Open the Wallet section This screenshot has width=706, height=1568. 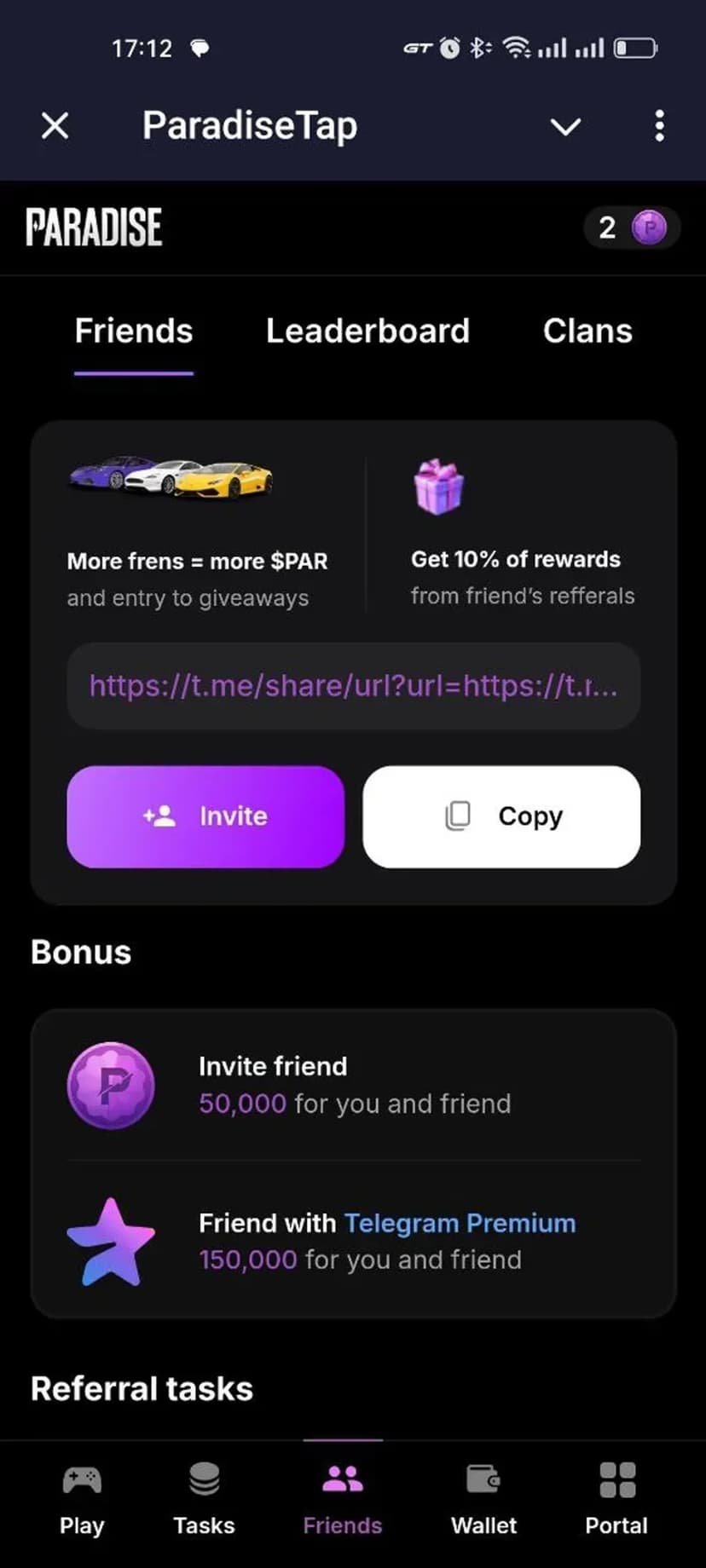(x=483, y=1498)
